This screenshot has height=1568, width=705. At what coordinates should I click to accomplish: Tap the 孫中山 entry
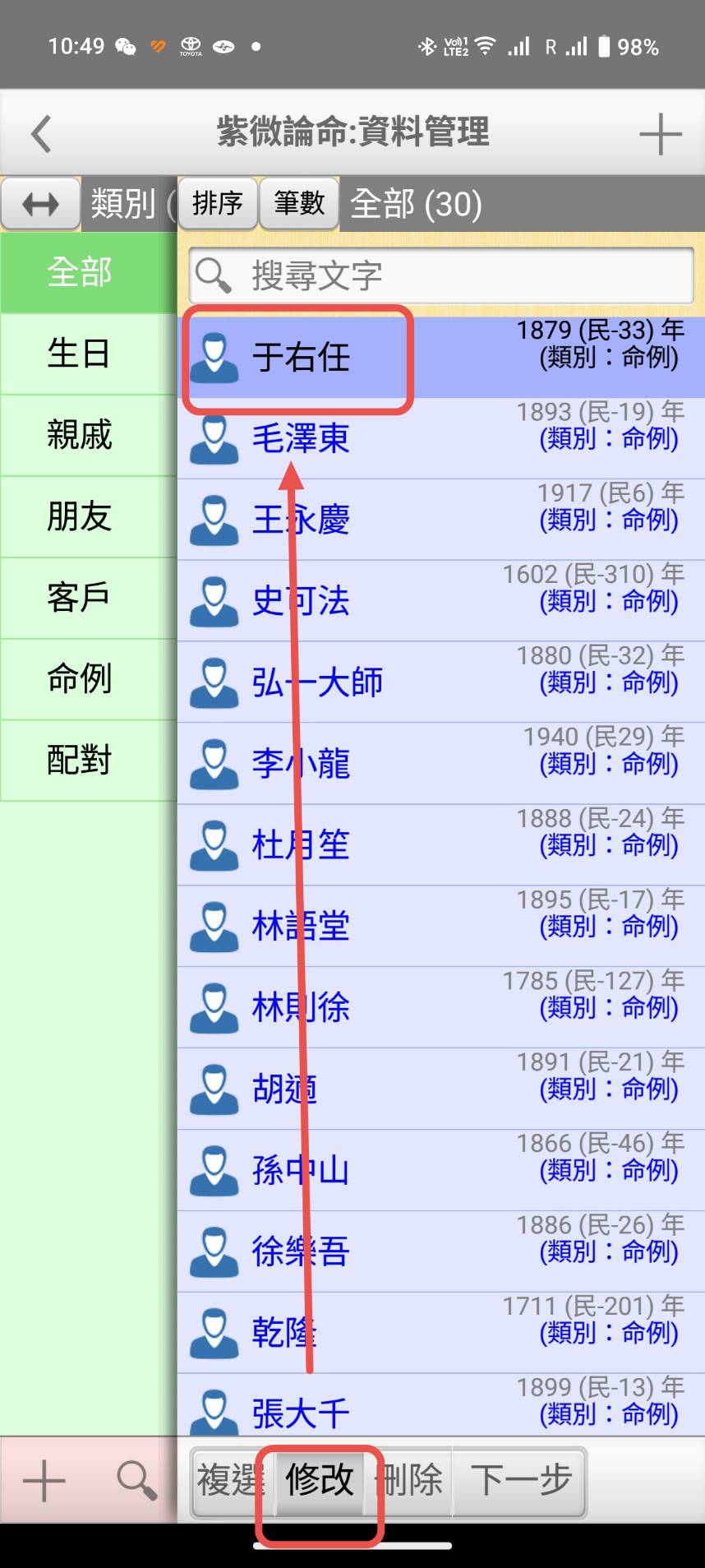pos(301,1170)
